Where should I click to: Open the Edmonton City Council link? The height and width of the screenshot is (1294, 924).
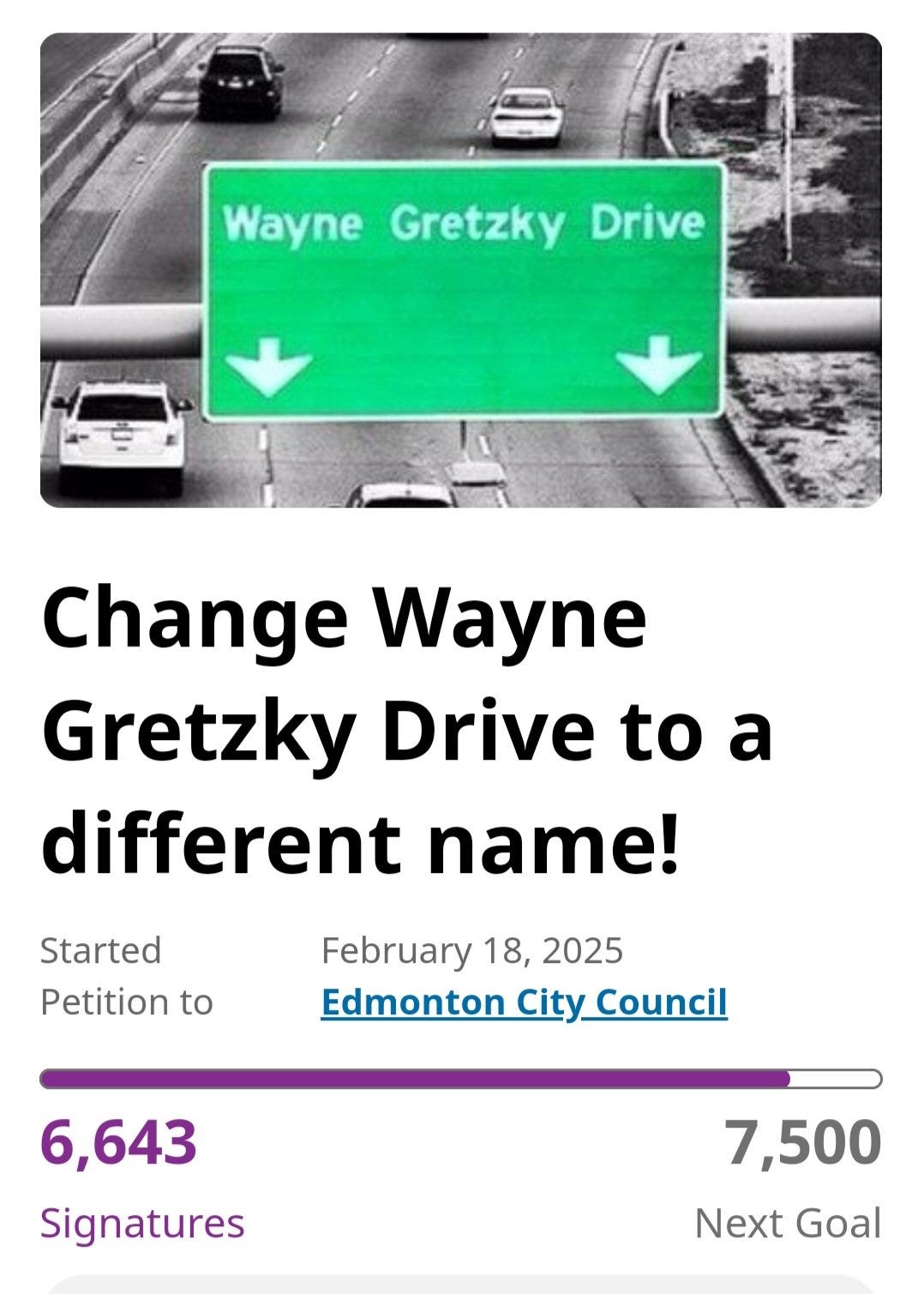524,1002
